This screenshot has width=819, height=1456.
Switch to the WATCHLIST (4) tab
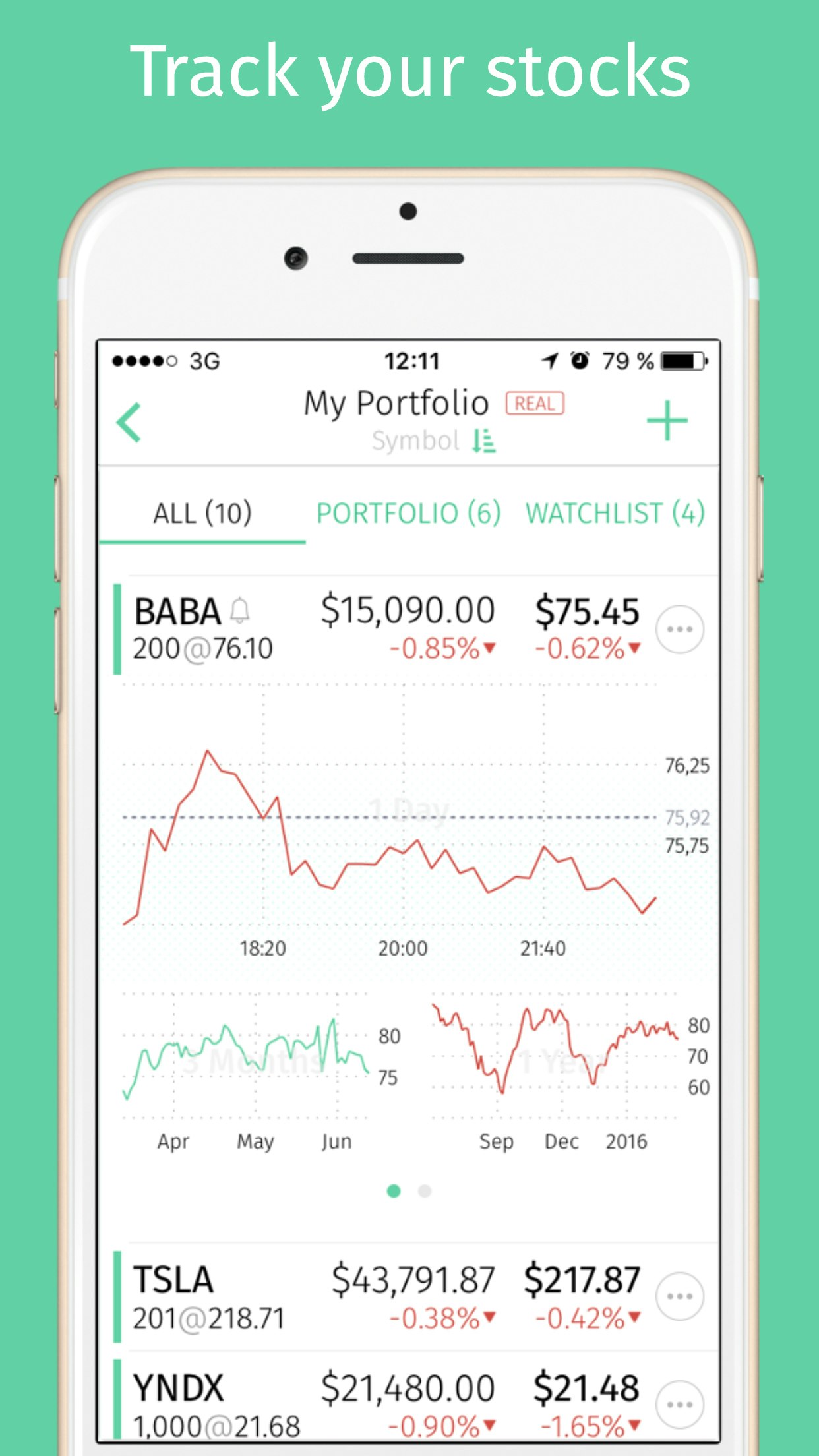pyautogui.click(x=615, y=512)
